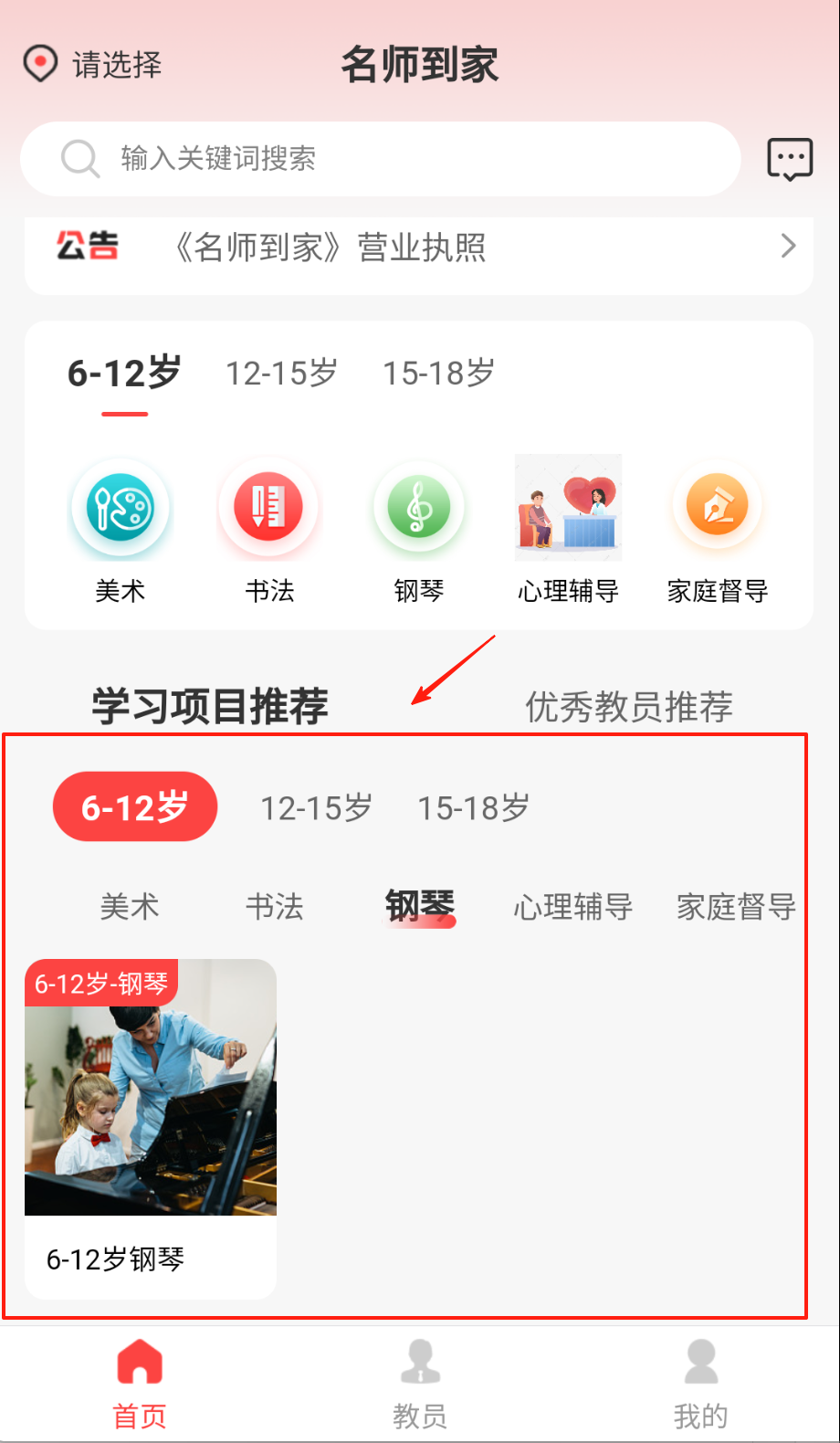Open the 家庭督导 category icon
The image size is (840, 1443).
[718, 507]
